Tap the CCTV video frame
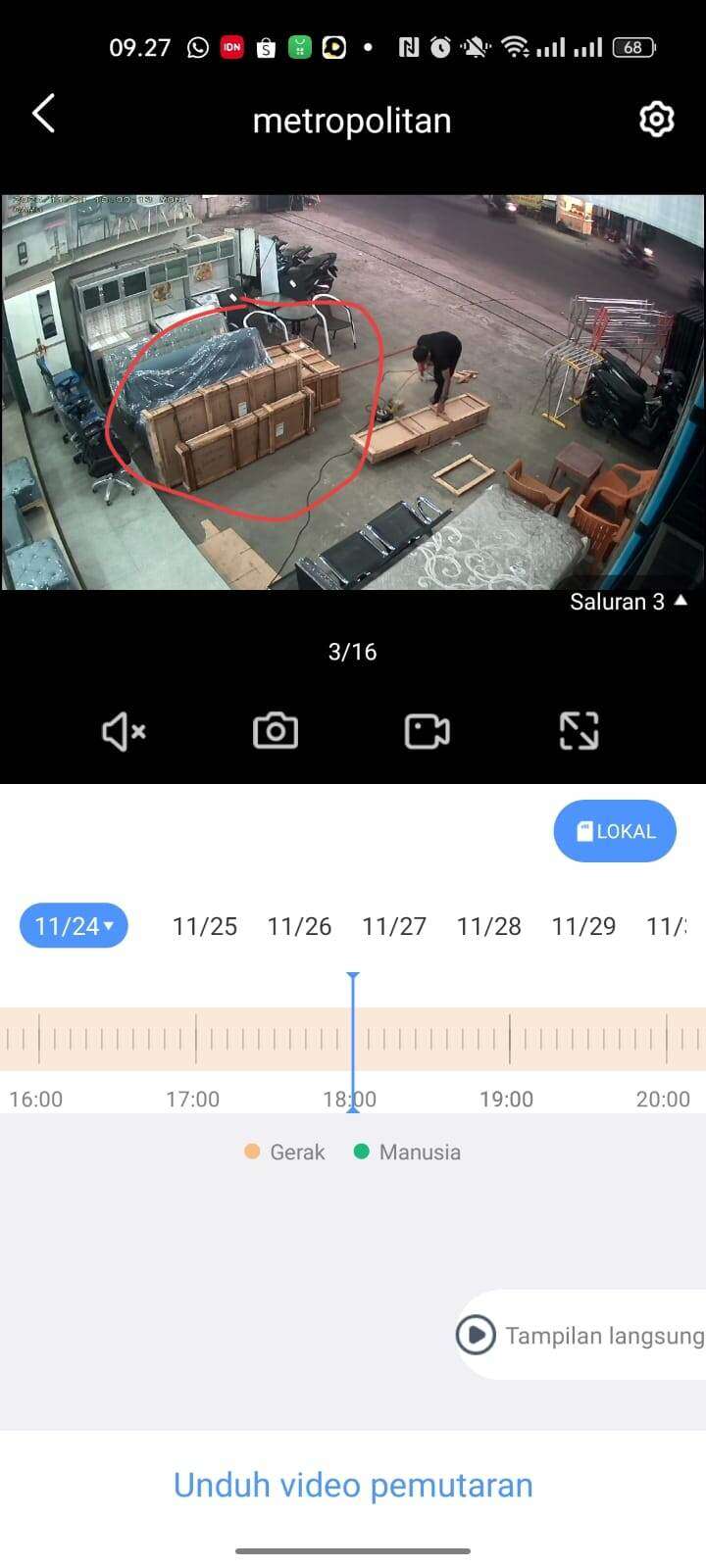This screenshot has height=1568, width=706. (353, 387)
